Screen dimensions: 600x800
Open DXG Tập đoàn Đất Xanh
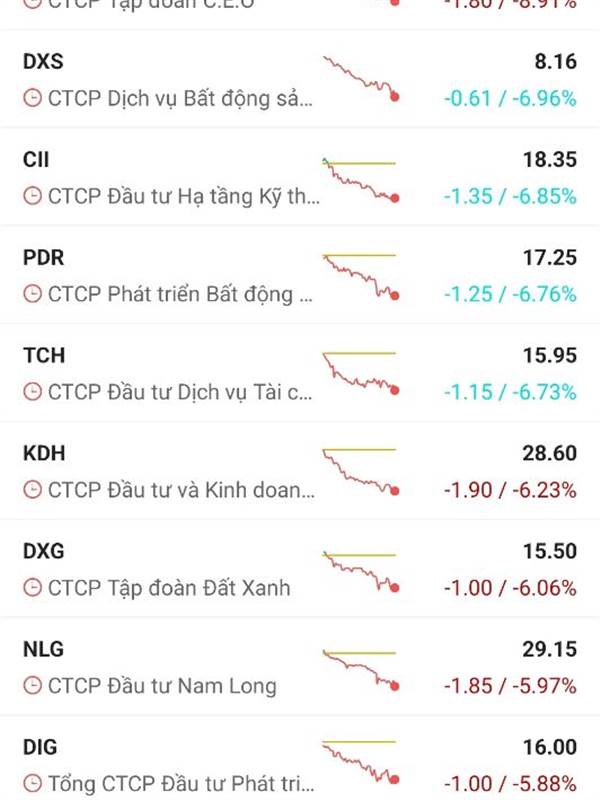(300, 569)
